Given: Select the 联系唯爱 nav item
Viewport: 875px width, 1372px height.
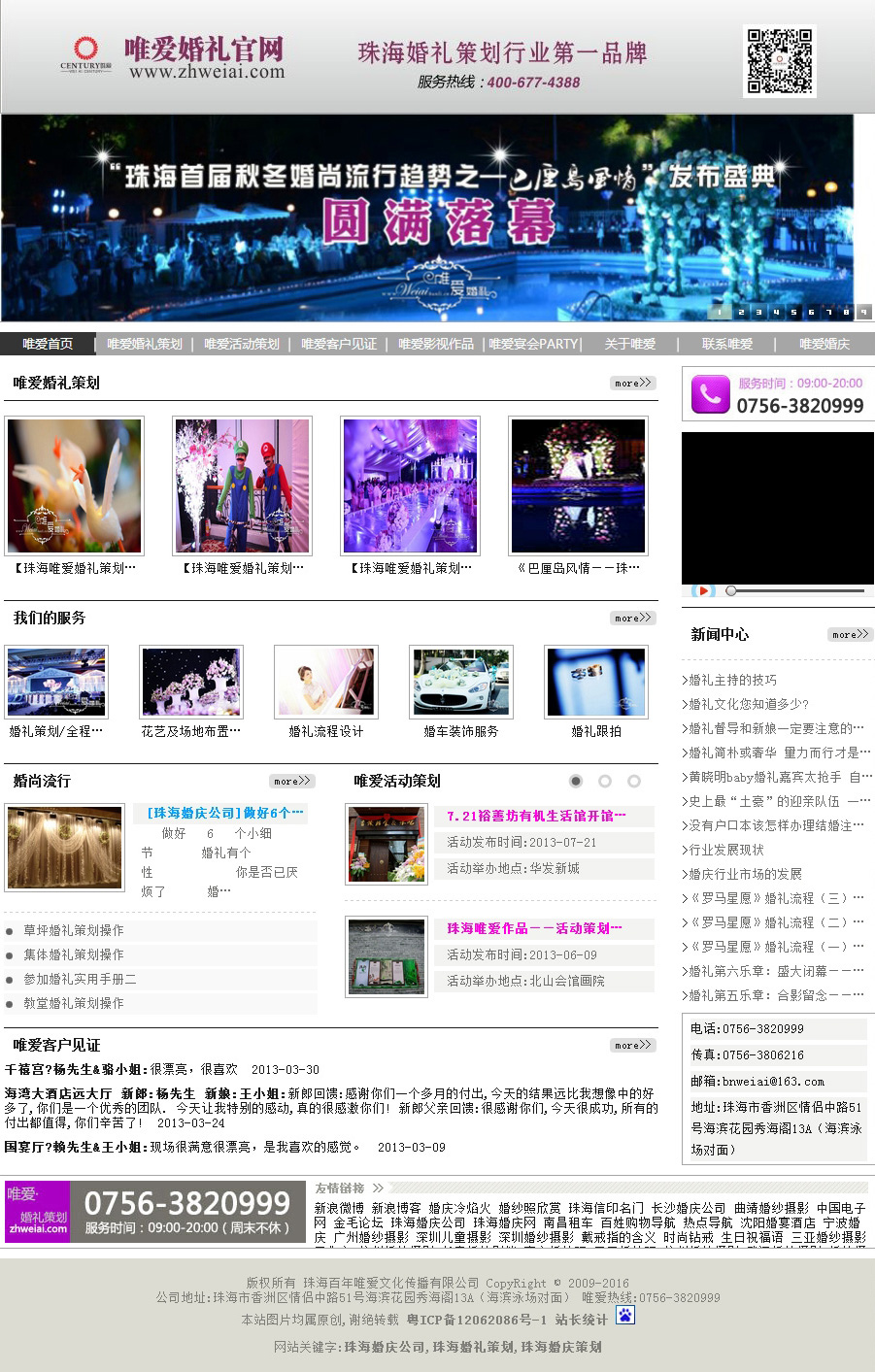Looking at the screenshot, I should point(727,344).
